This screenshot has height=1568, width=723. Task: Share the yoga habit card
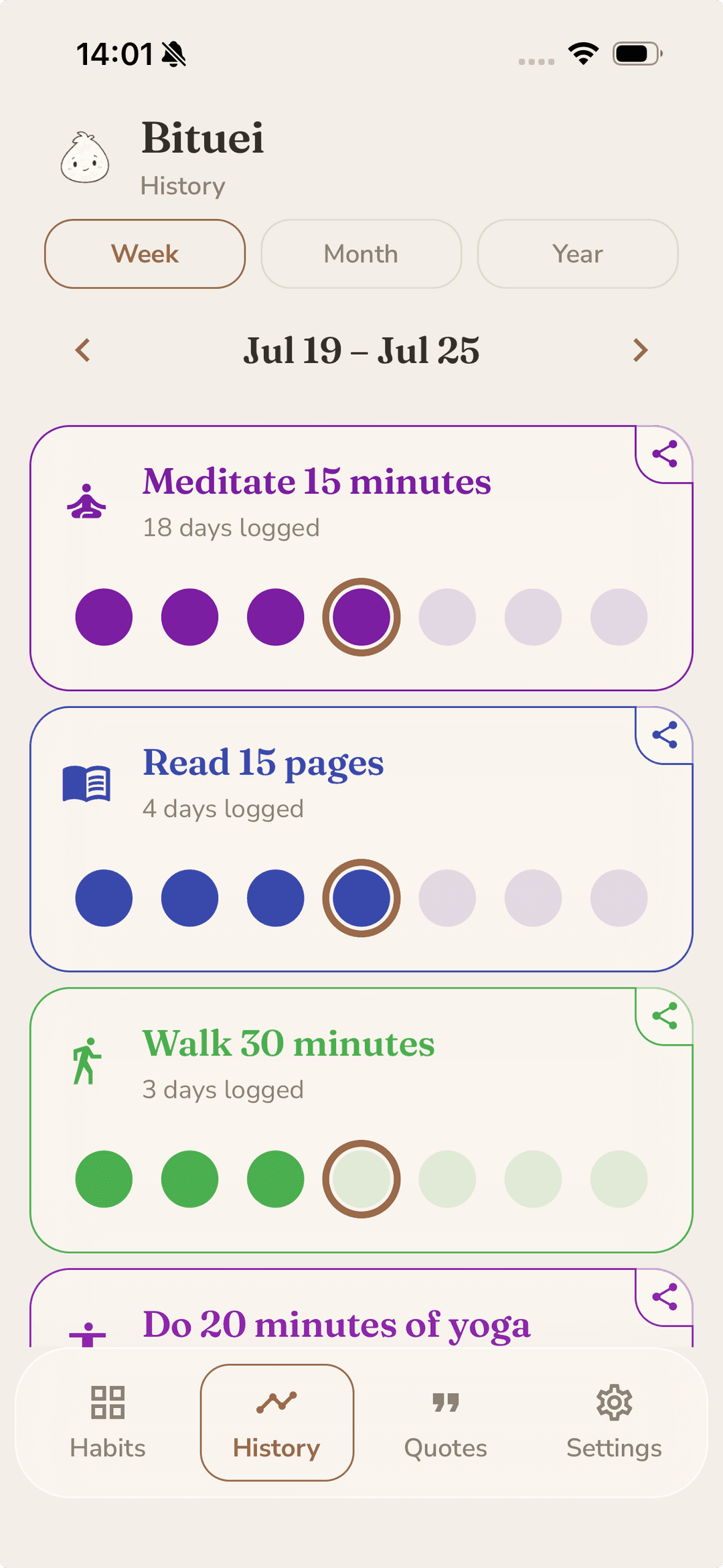664,1297
